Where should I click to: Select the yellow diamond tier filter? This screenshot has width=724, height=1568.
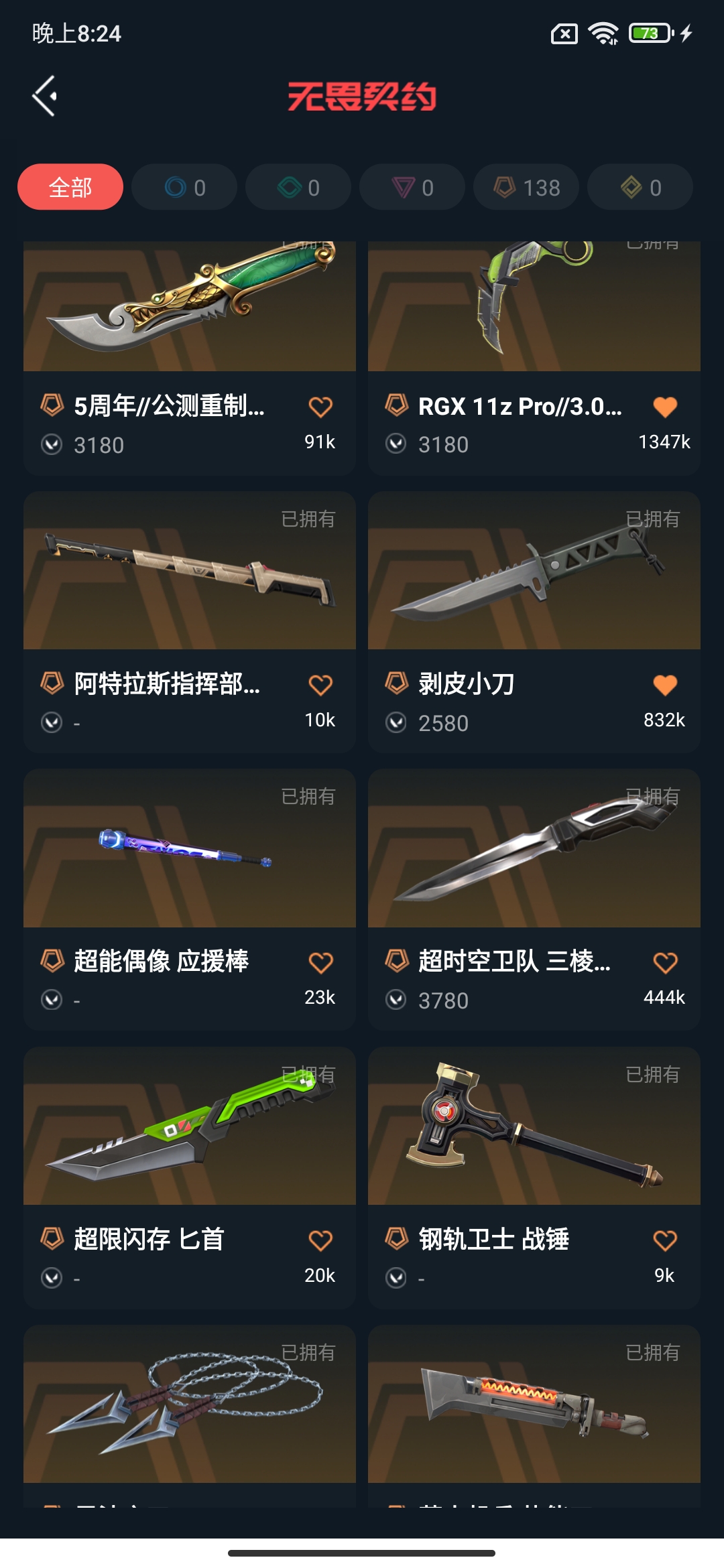[640, 187]
